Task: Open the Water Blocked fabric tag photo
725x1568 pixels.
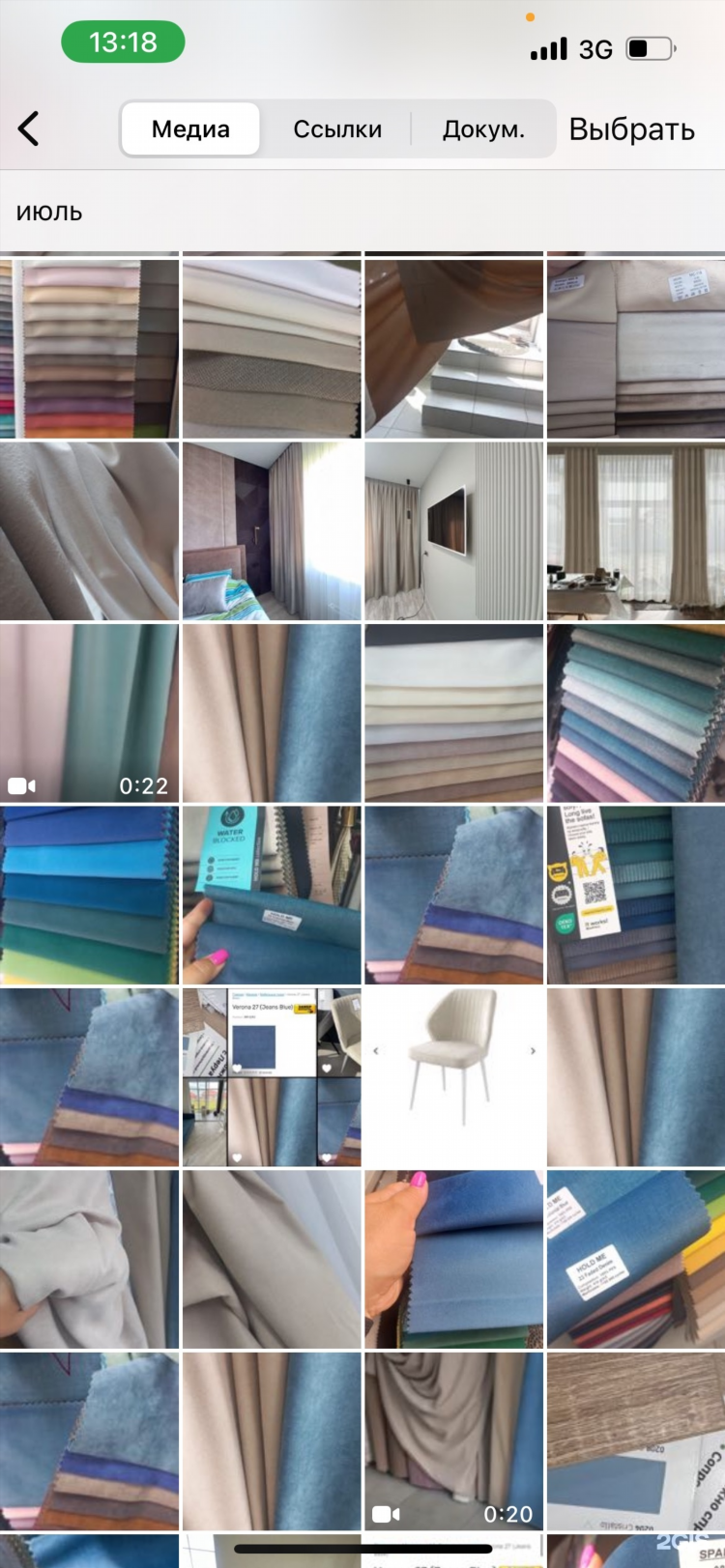Action: (272, 895)
